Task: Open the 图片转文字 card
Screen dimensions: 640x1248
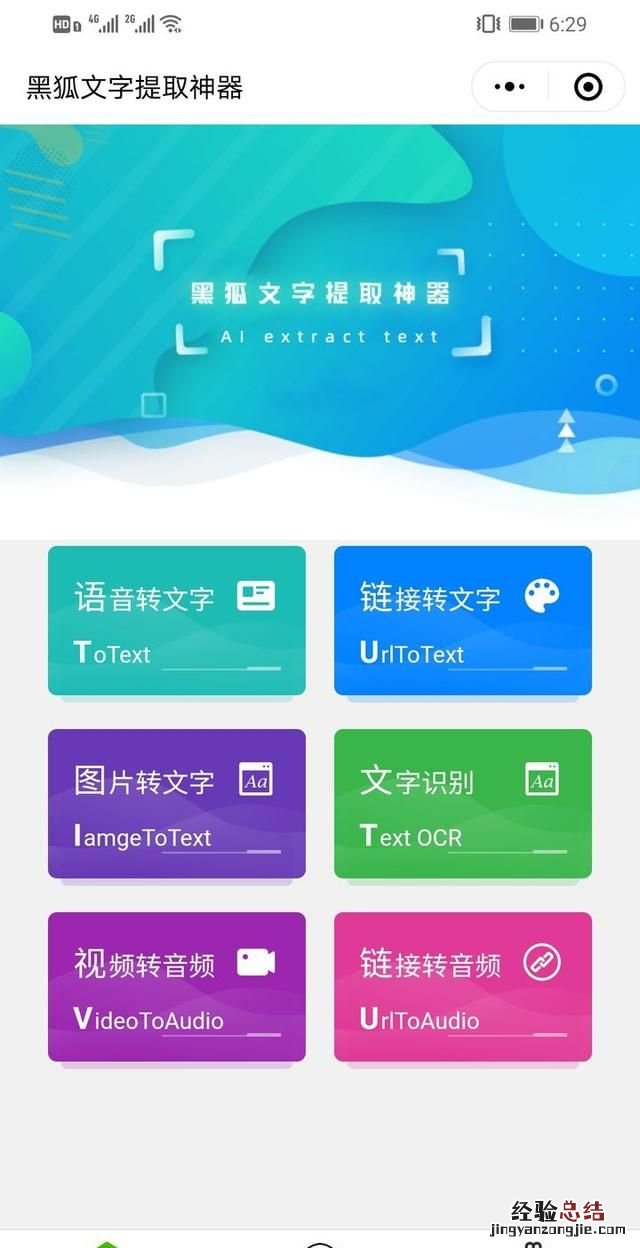Action: [177, 804]
